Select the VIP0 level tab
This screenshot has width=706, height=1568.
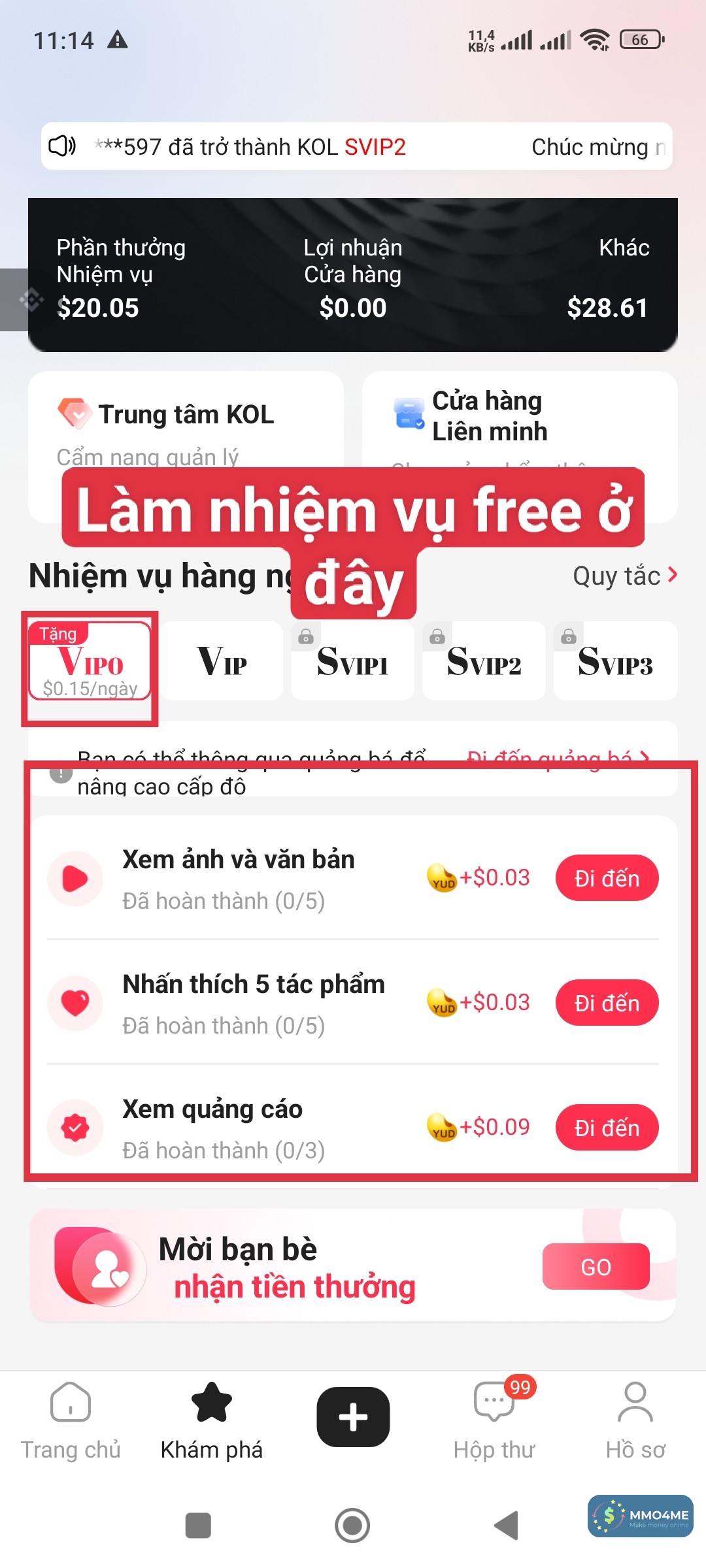point(90,661)
